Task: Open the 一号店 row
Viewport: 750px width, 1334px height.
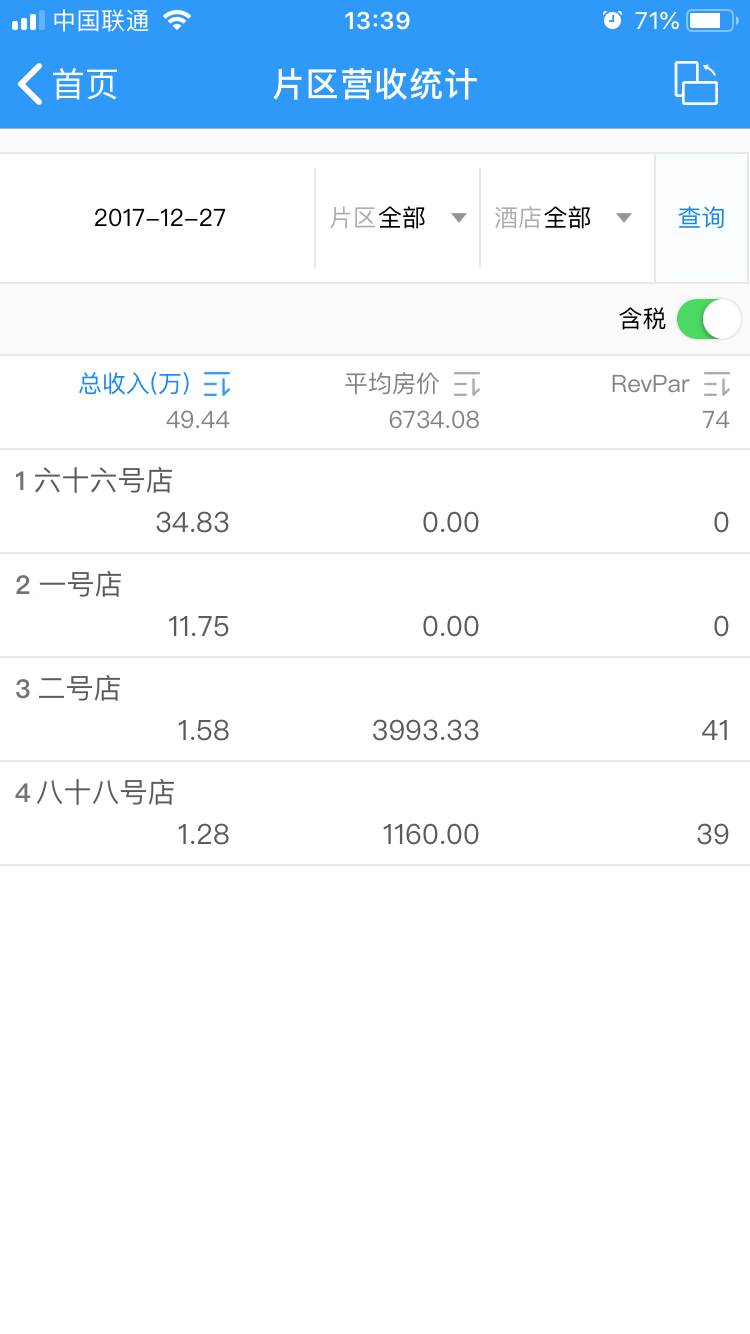Action: [x=374, y=605]
